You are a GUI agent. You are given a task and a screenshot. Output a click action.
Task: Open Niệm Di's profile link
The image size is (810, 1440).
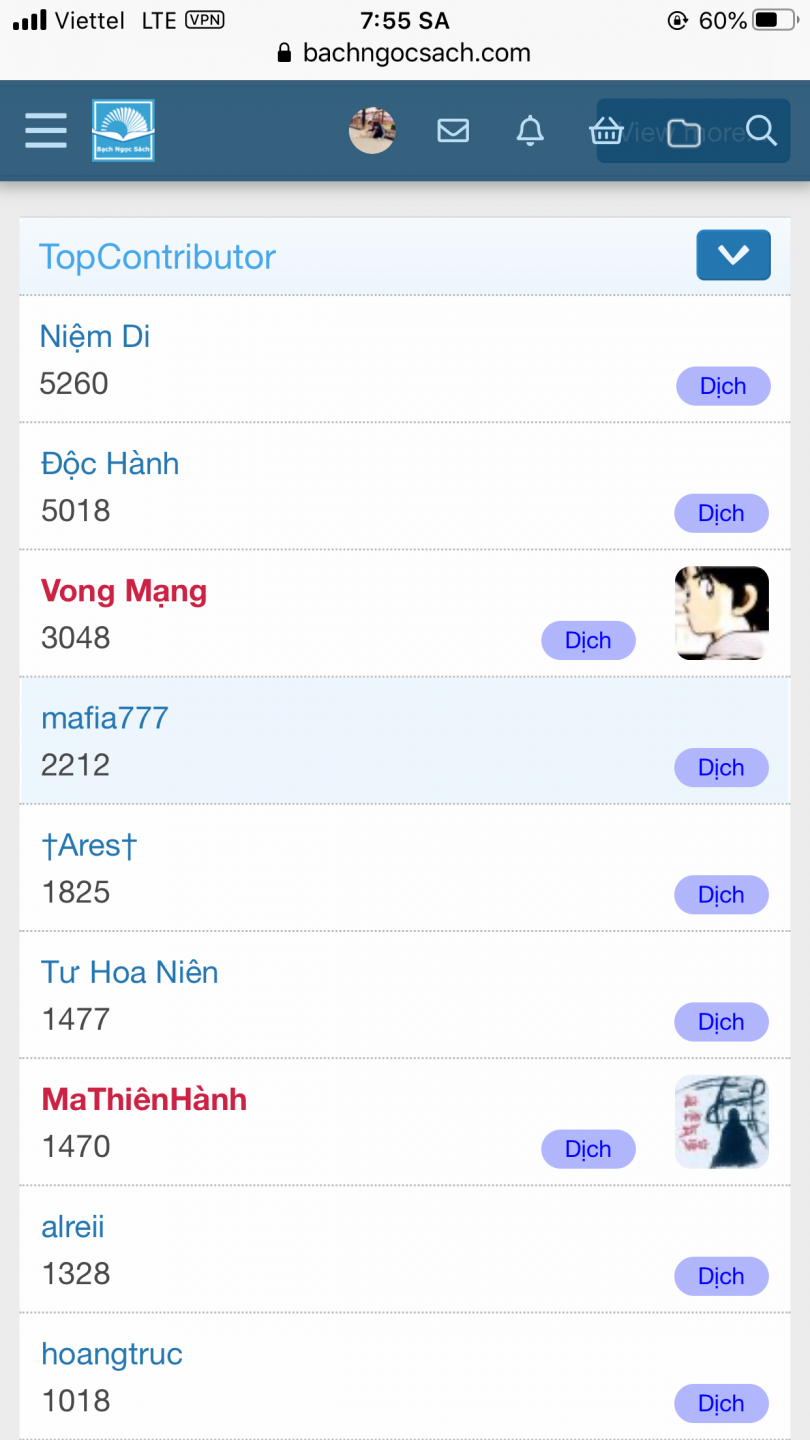point(95,336)
